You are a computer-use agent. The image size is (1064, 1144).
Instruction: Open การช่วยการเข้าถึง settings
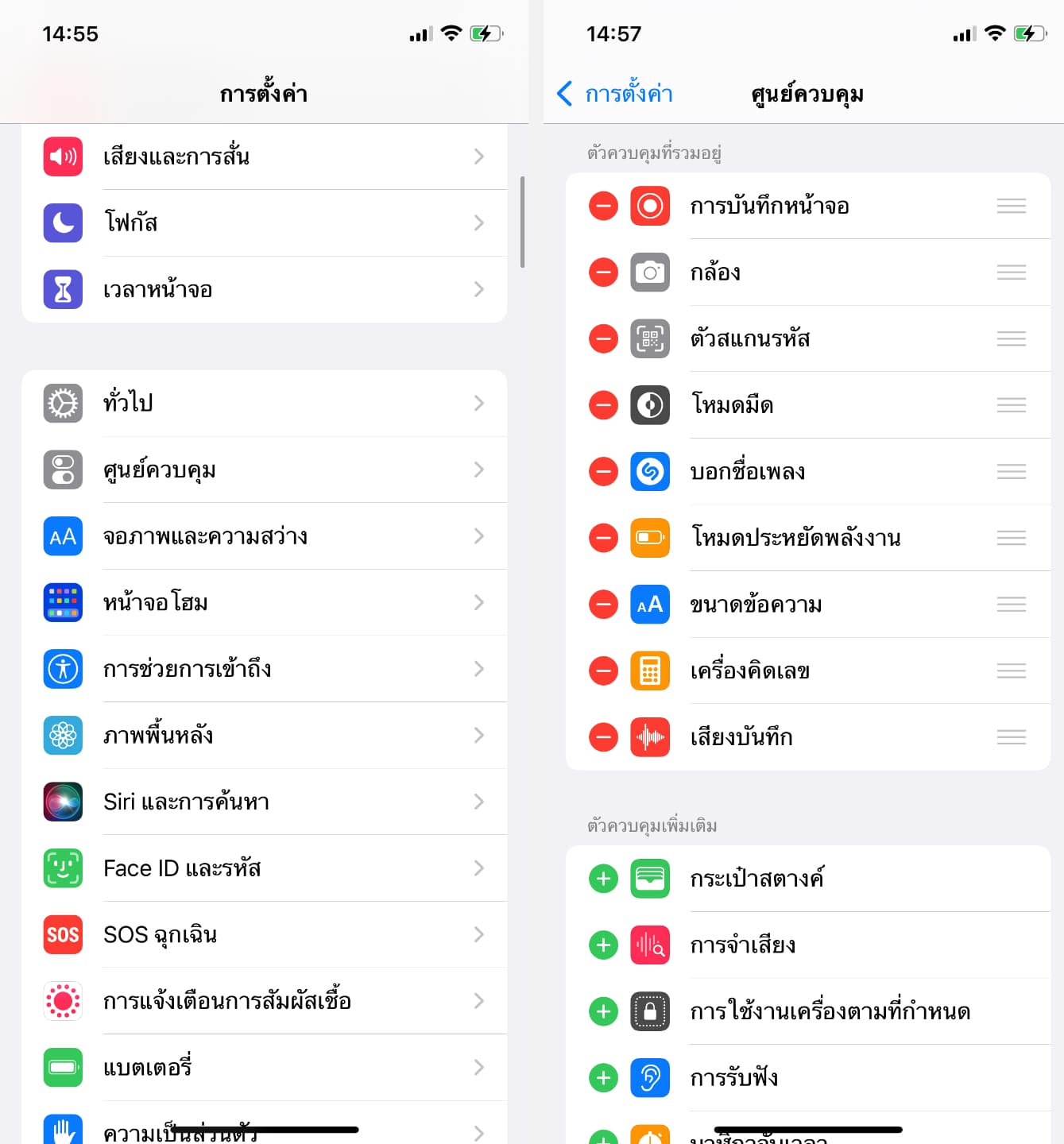pos(264,669)
